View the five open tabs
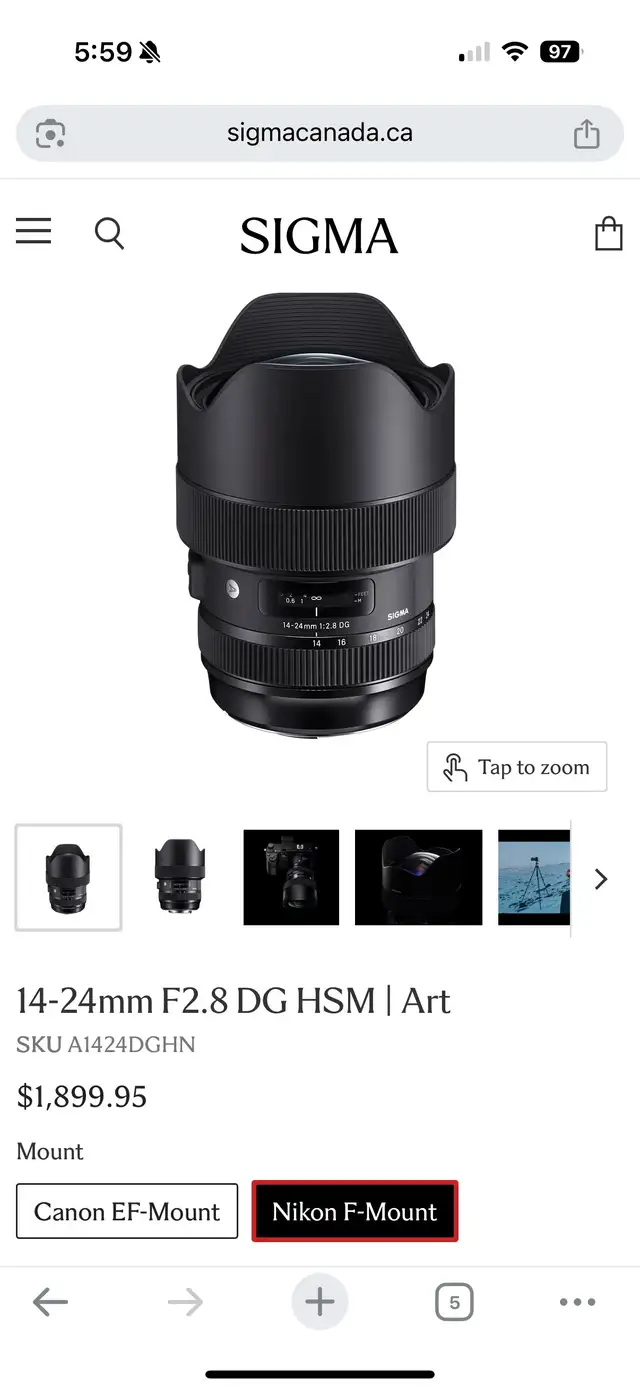 coord(454,1302)
